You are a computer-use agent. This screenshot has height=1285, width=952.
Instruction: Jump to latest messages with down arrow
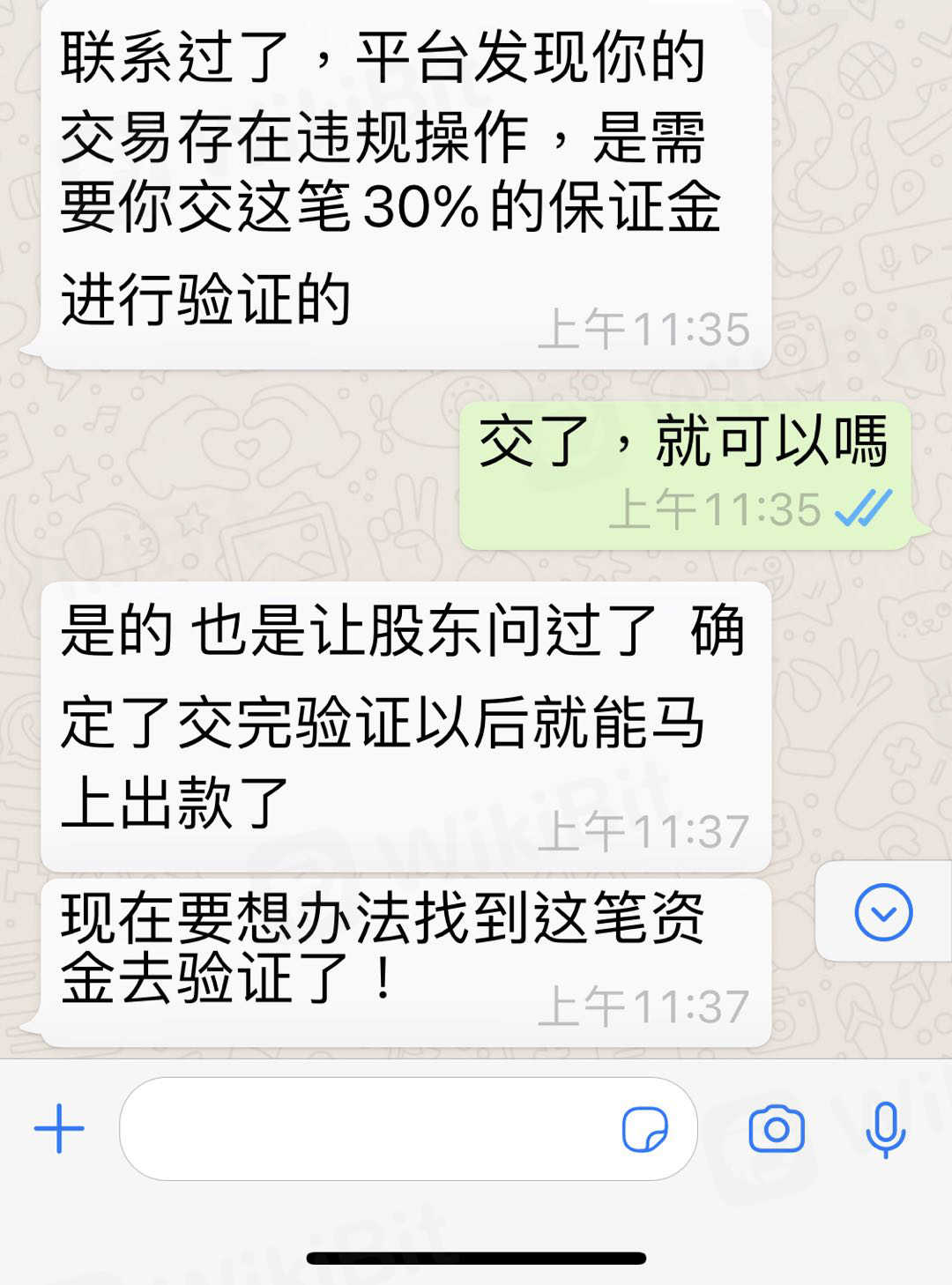click(883, 912)
